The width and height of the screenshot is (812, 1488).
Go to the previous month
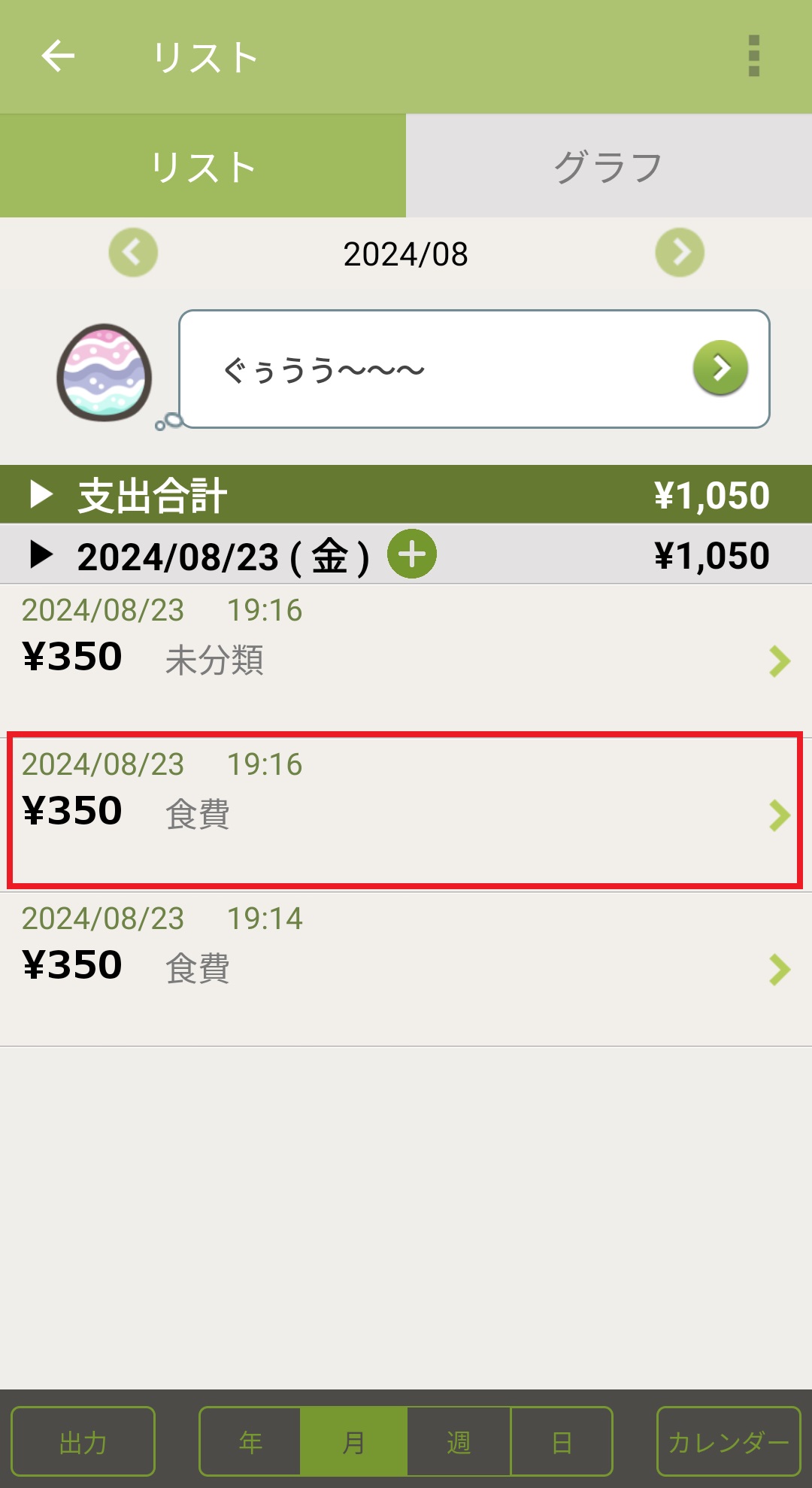(133, 253)
